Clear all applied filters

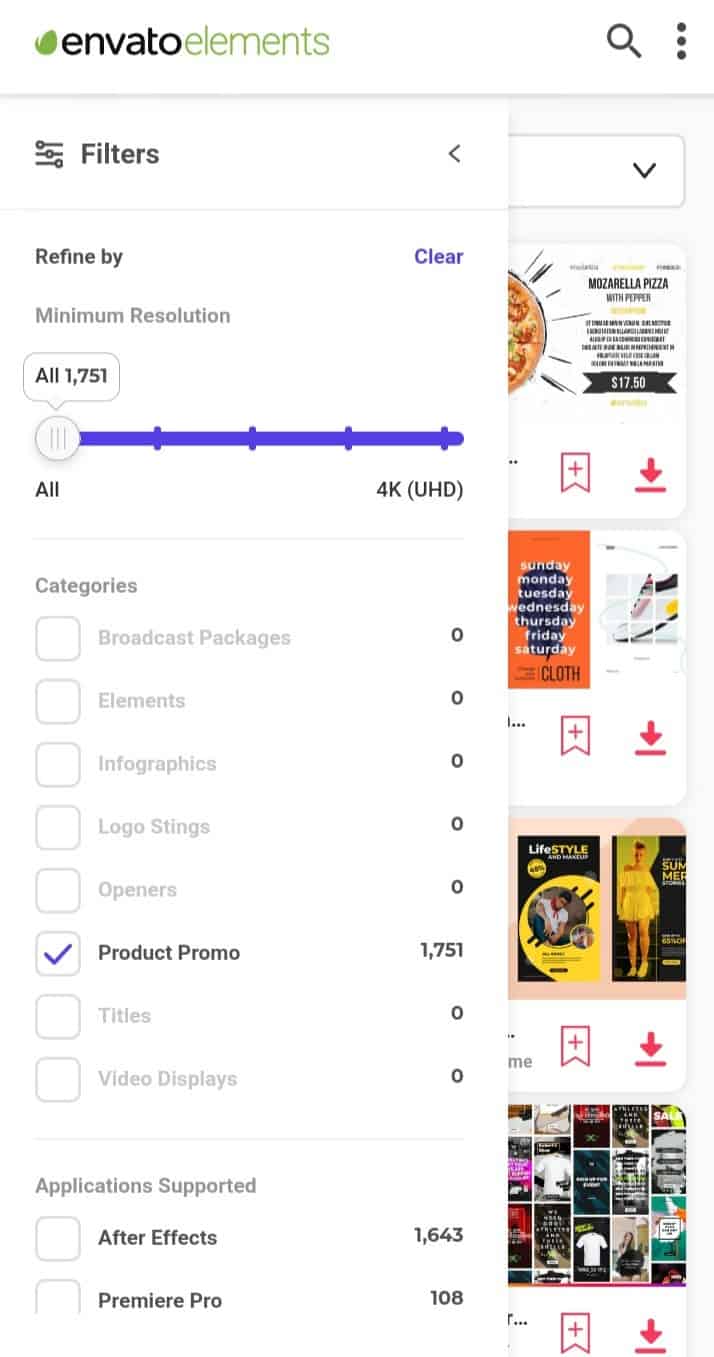438,257
